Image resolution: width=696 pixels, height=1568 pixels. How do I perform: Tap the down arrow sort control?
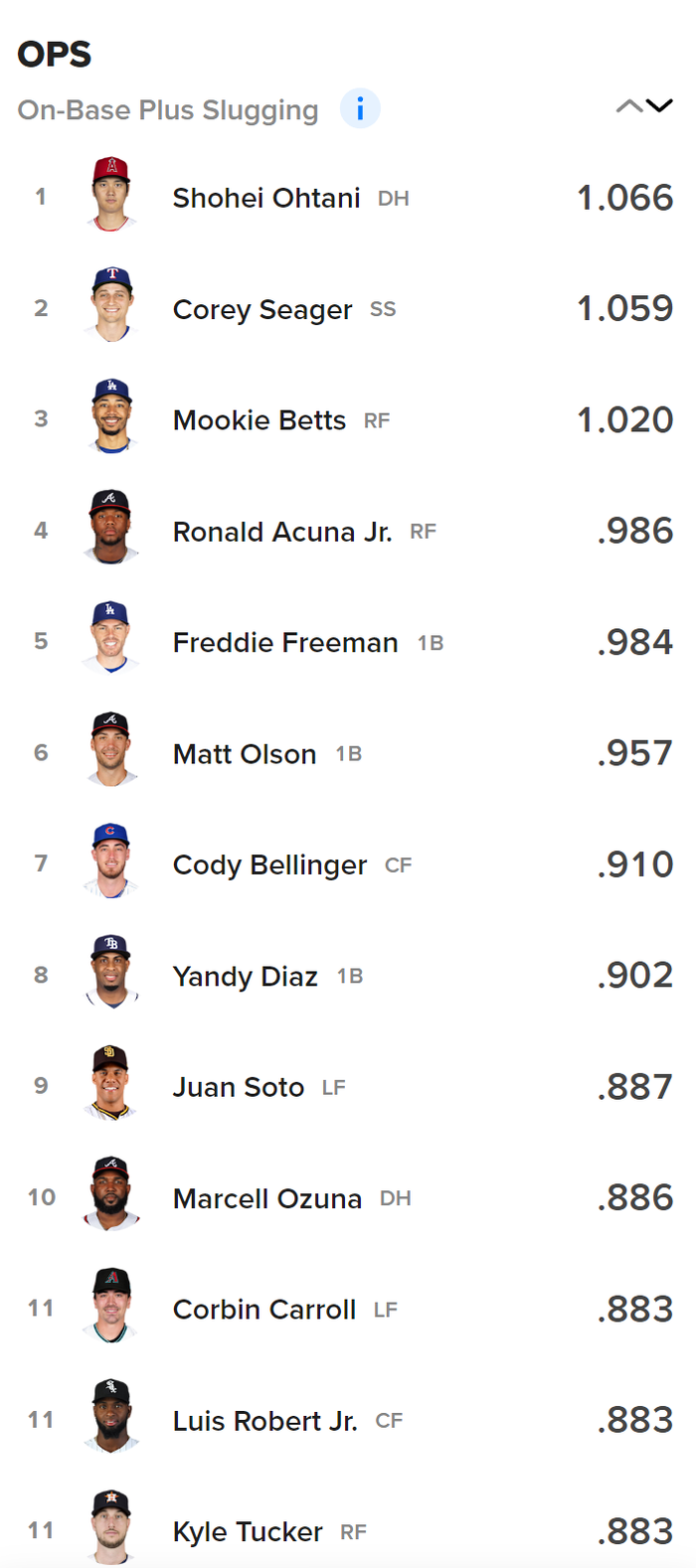click(x=659, y=106)
